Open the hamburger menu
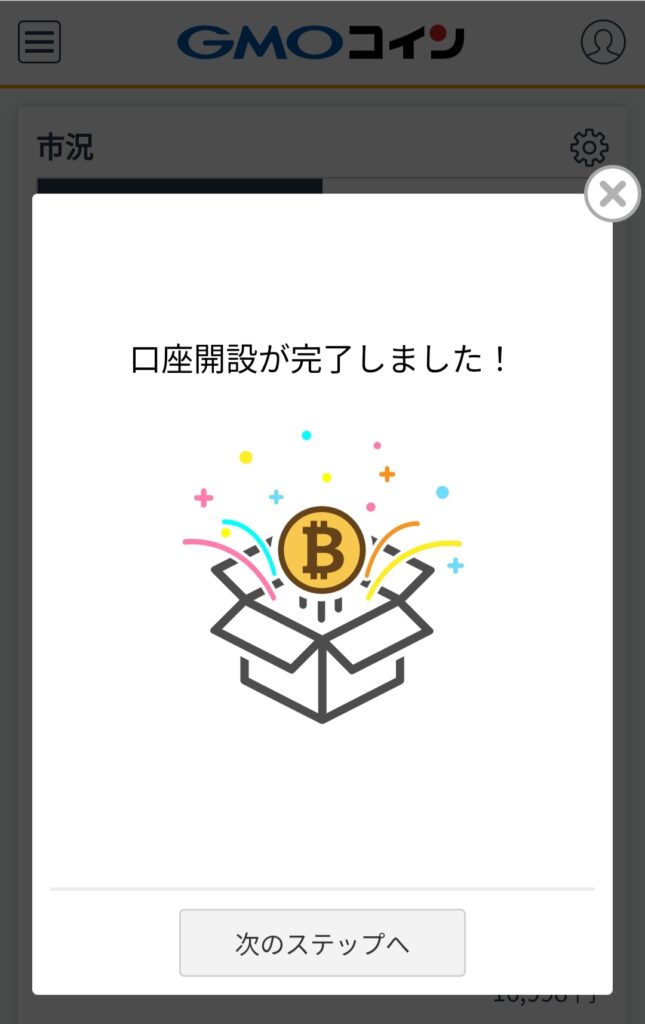 39,42
